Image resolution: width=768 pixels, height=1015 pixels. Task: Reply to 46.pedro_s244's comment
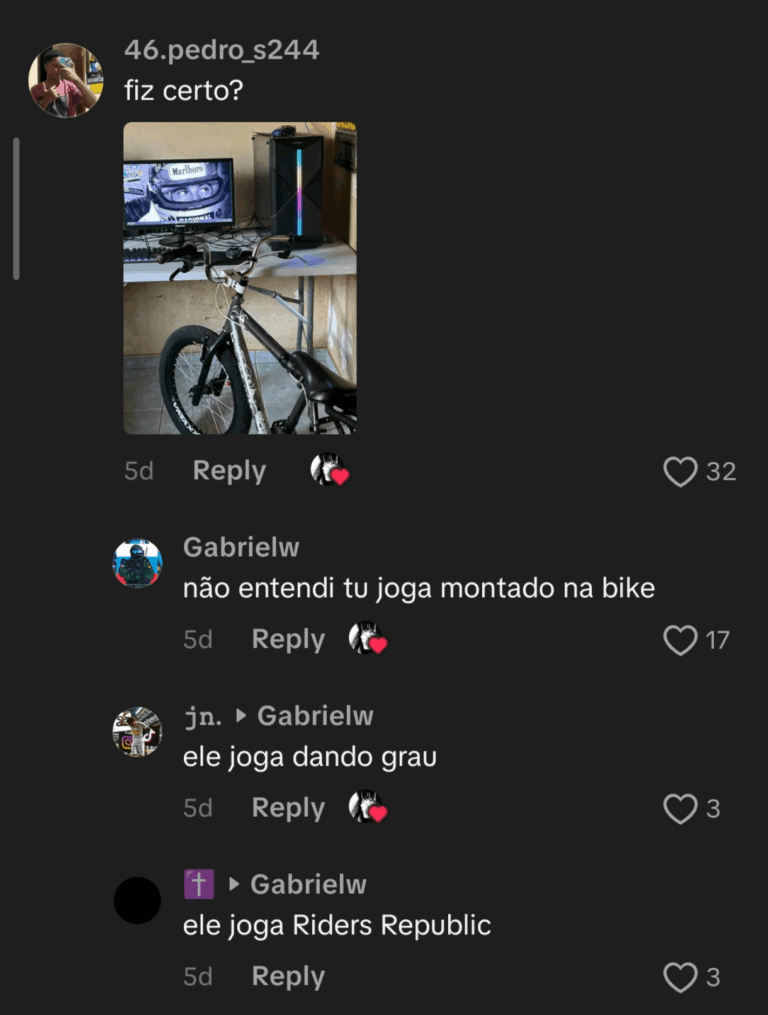229,471
